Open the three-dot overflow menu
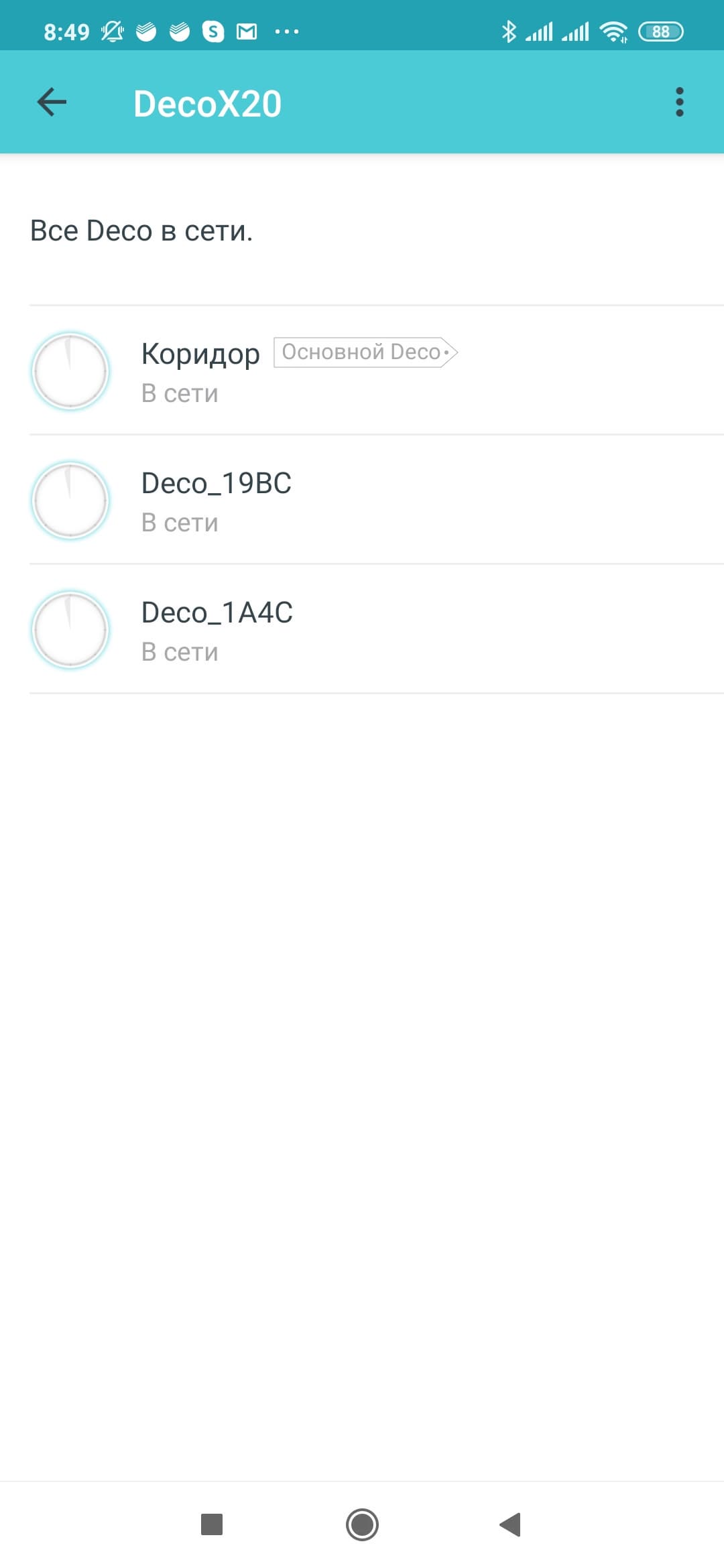The width and height of the screenshot is (724, 1568). coord(679,103)
